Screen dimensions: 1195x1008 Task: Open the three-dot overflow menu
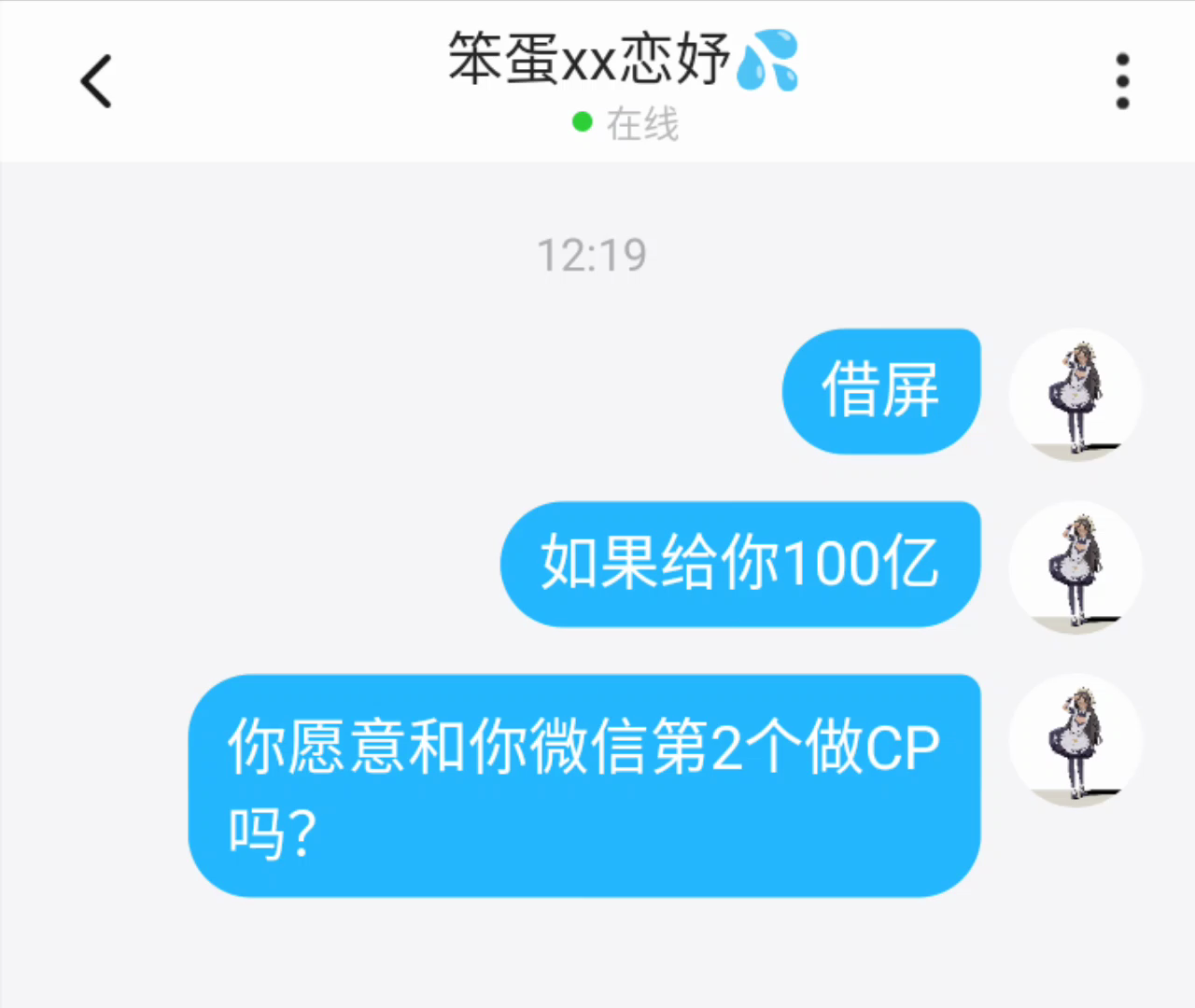tap(1122, 81)
